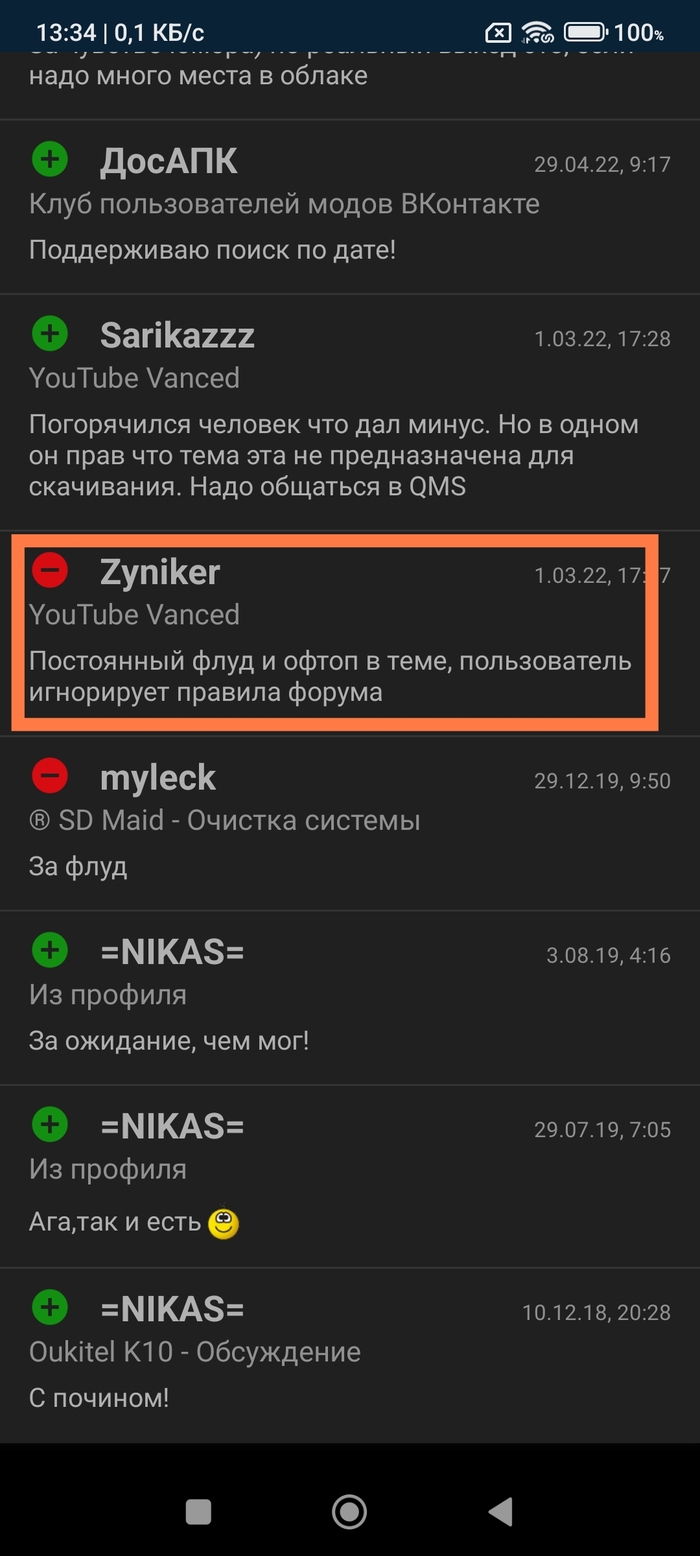Viewport: 700px width, 1556px height.
Task: Open Sarikazzz's YouTube Vanced reputation entry
Action: tap(349, 411)
